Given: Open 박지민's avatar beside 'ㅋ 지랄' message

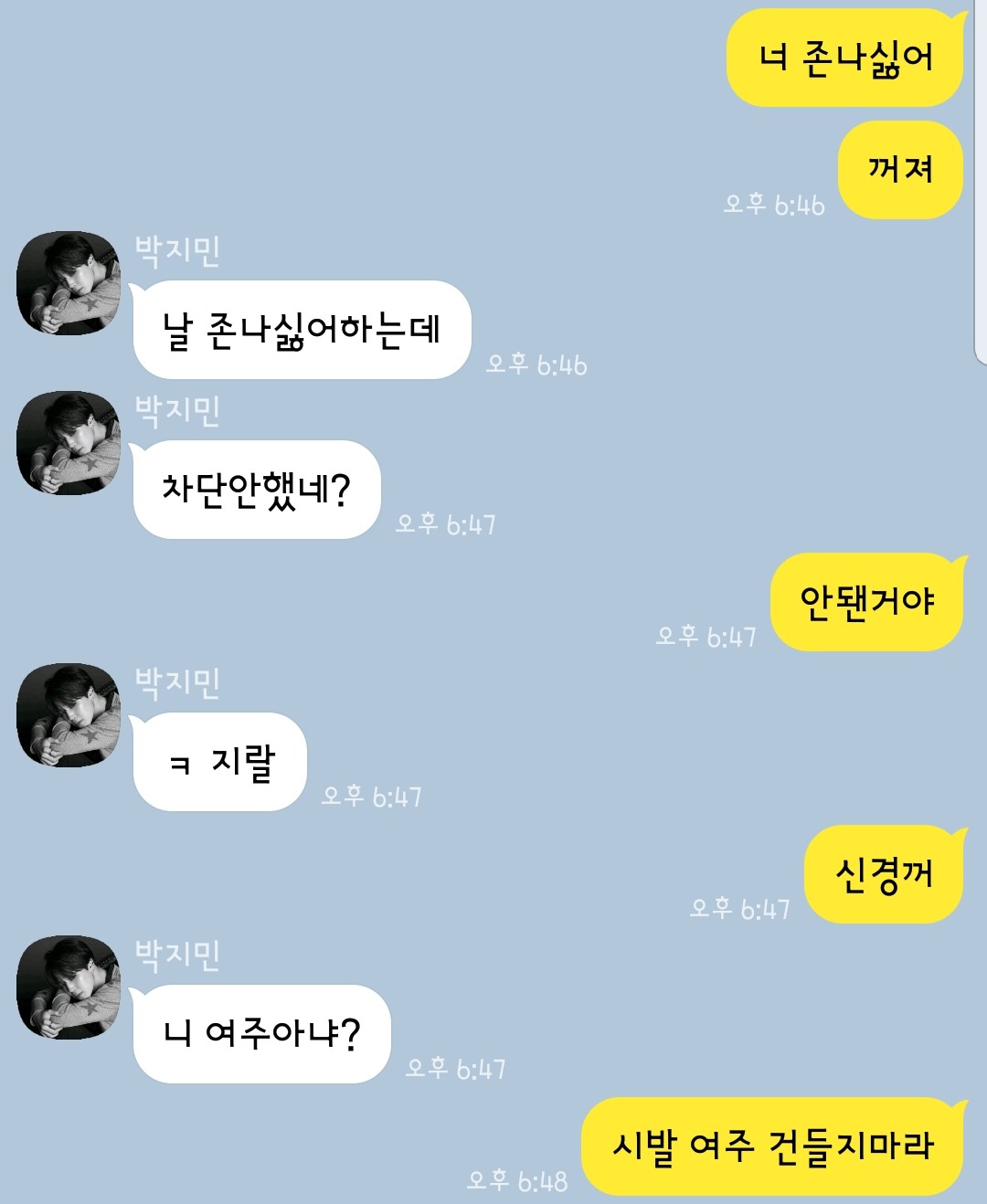Looking at the screenshot, I should [x=69, y=715].
